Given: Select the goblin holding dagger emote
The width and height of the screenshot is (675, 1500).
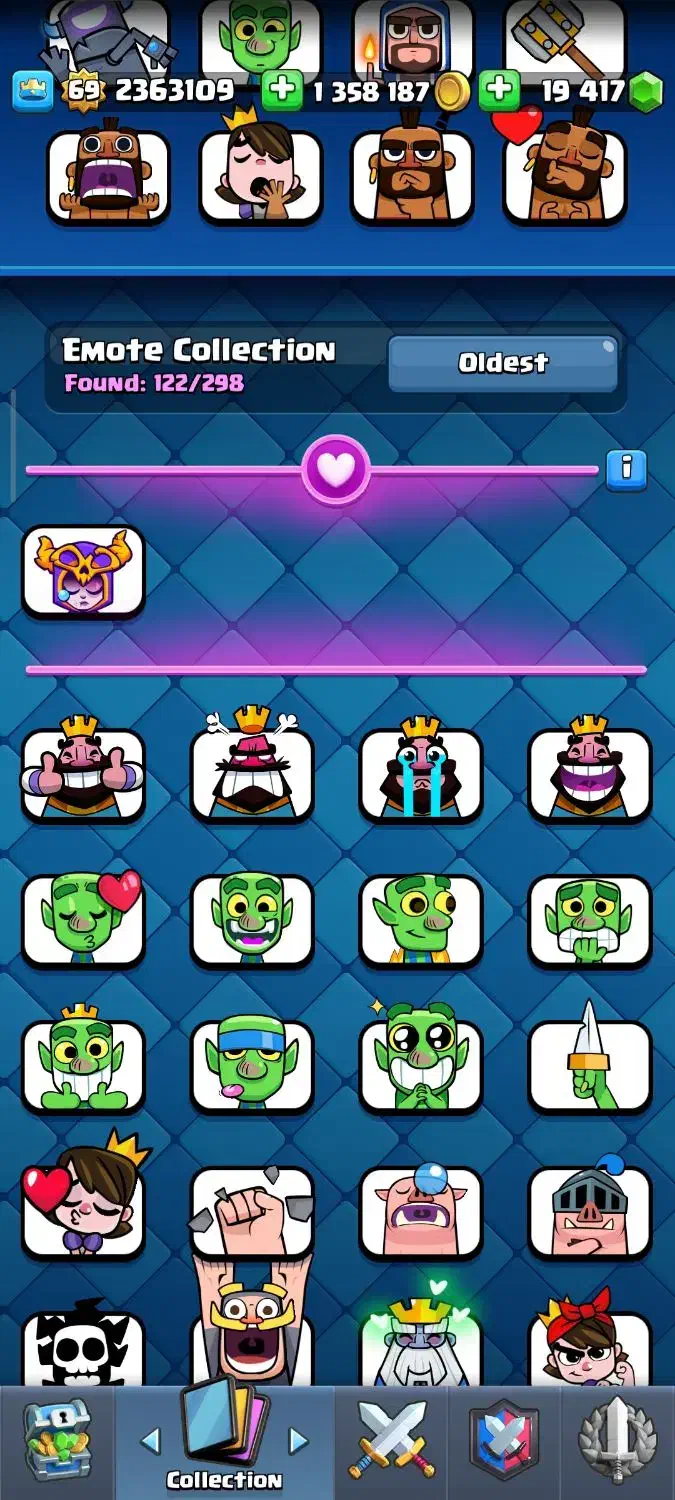Looking at the screenshot, I should [x=589, y=1065].
